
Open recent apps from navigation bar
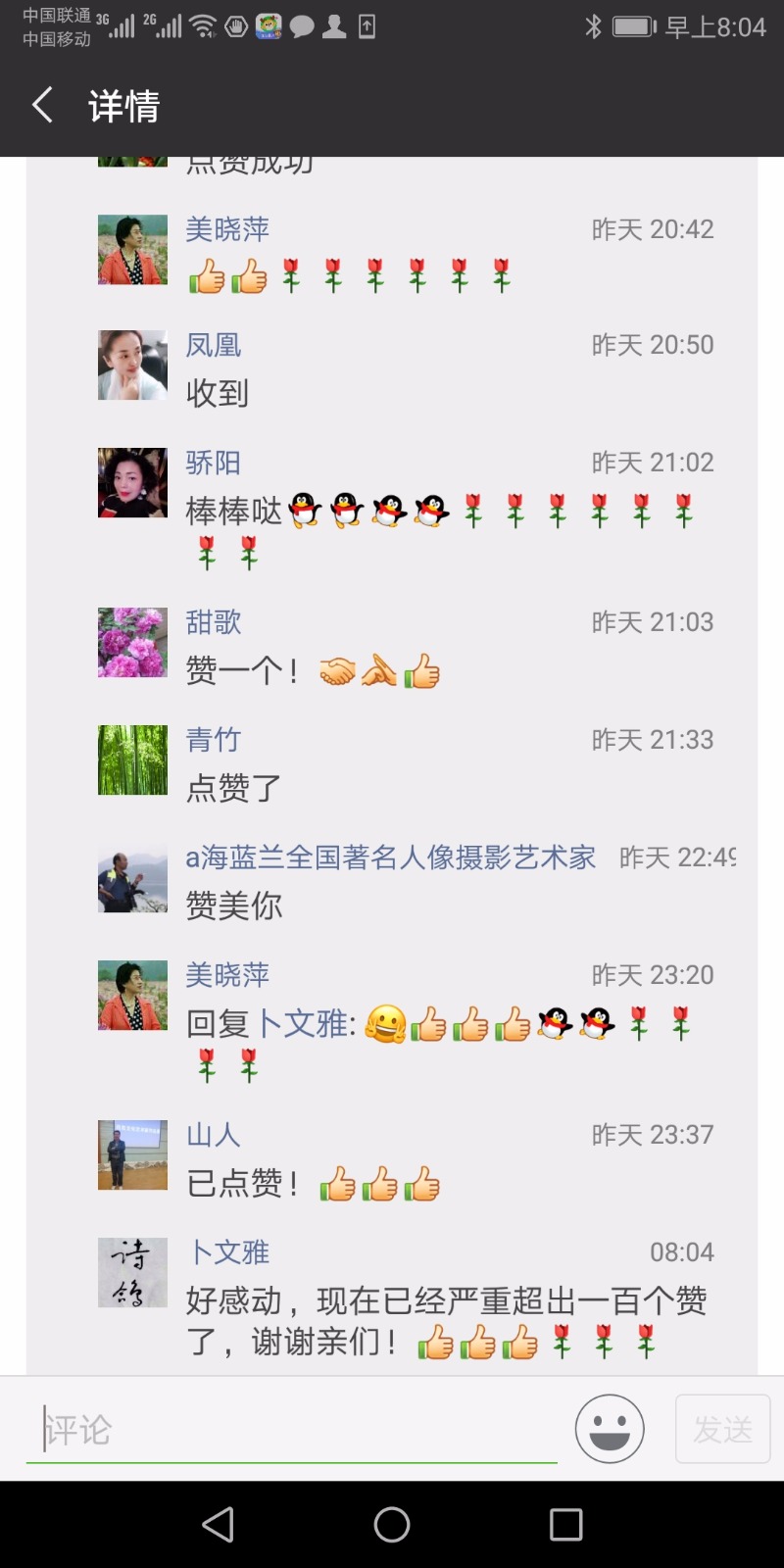565,1524
